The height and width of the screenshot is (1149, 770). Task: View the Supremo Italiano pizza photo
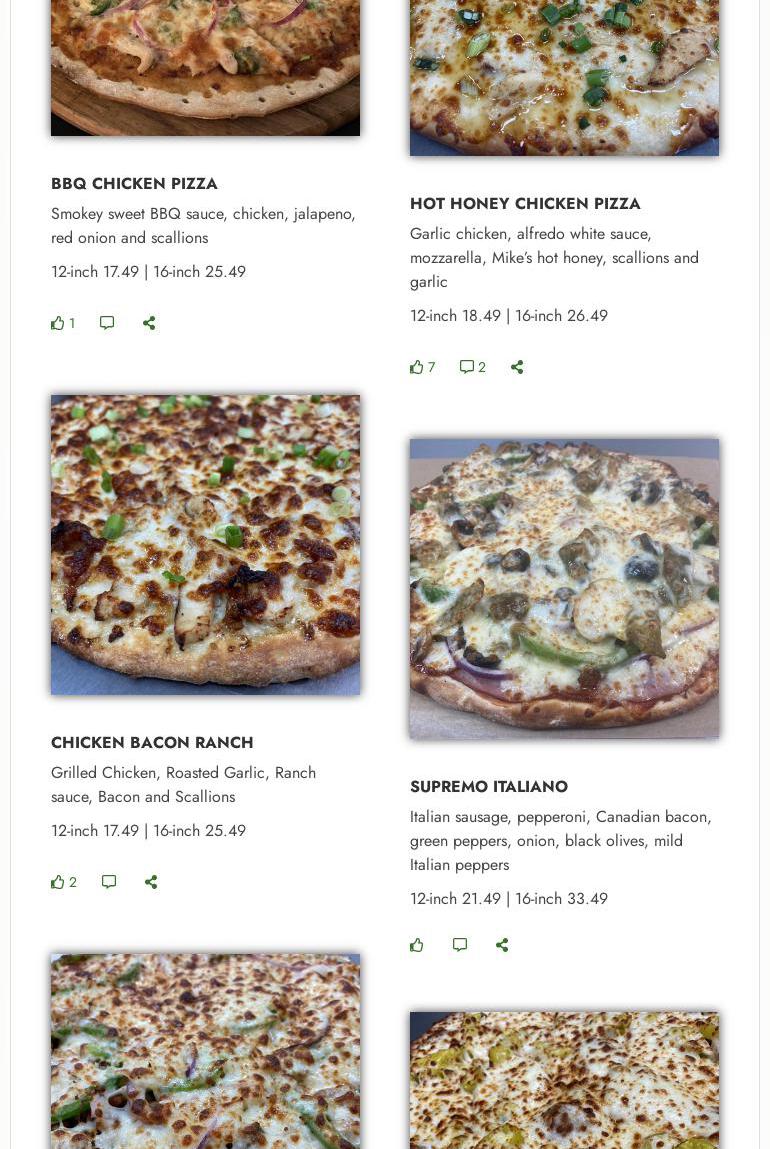click(564, 588)
